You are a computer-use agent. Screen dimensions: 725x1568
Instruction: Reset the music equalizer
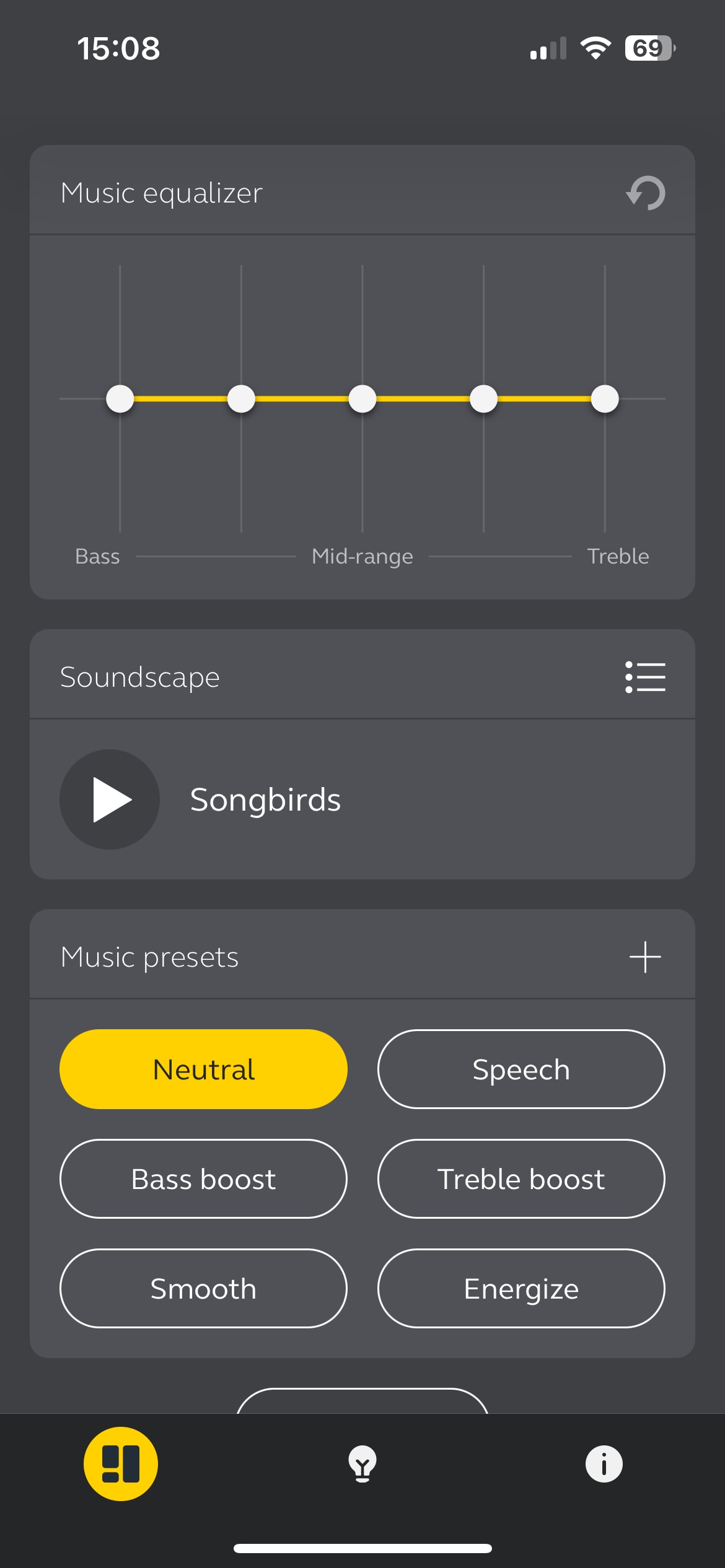645,193
